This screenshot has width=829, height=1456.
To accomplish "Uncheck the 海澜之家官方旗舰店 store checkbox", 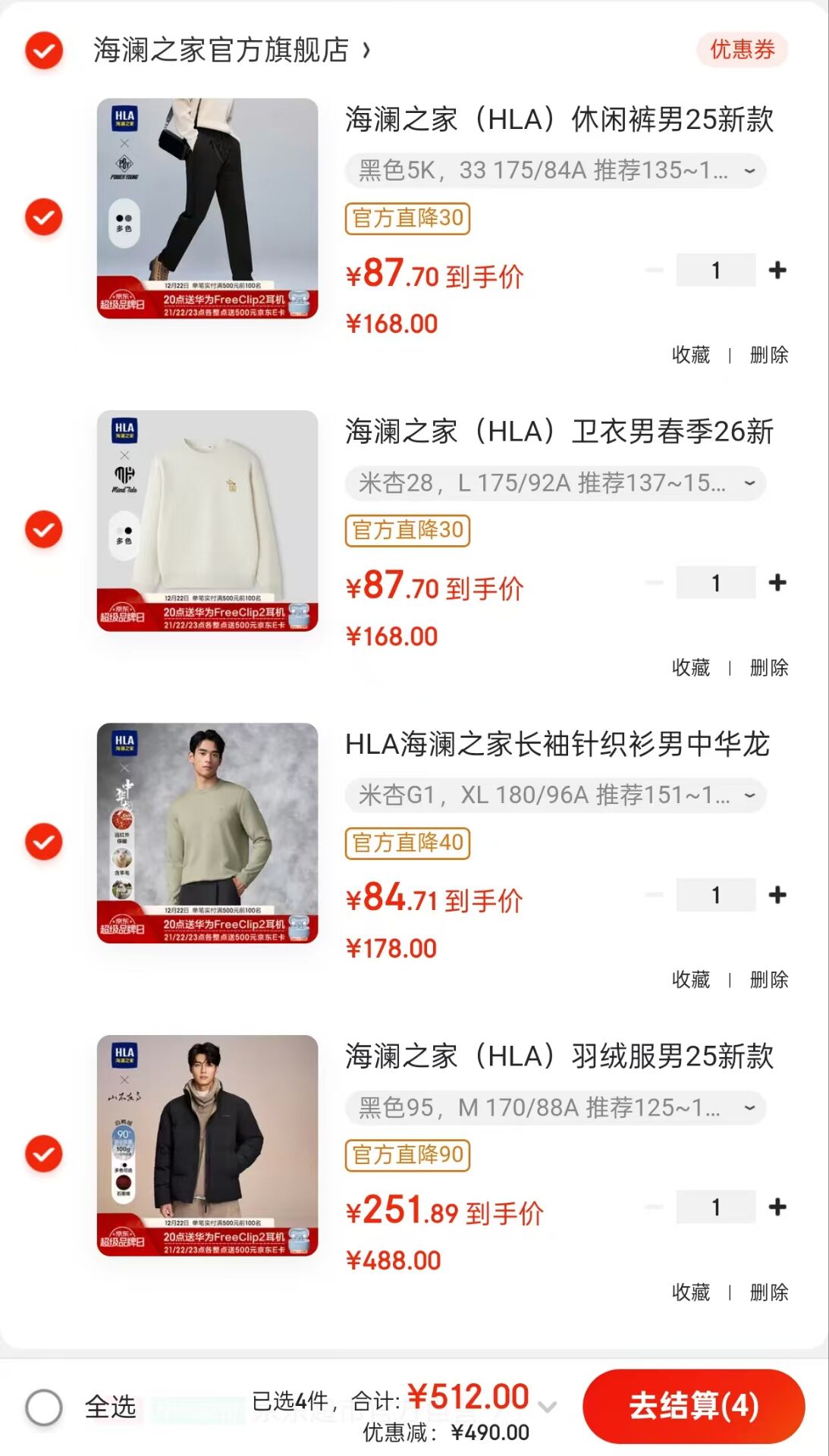I will click(44, 50).
